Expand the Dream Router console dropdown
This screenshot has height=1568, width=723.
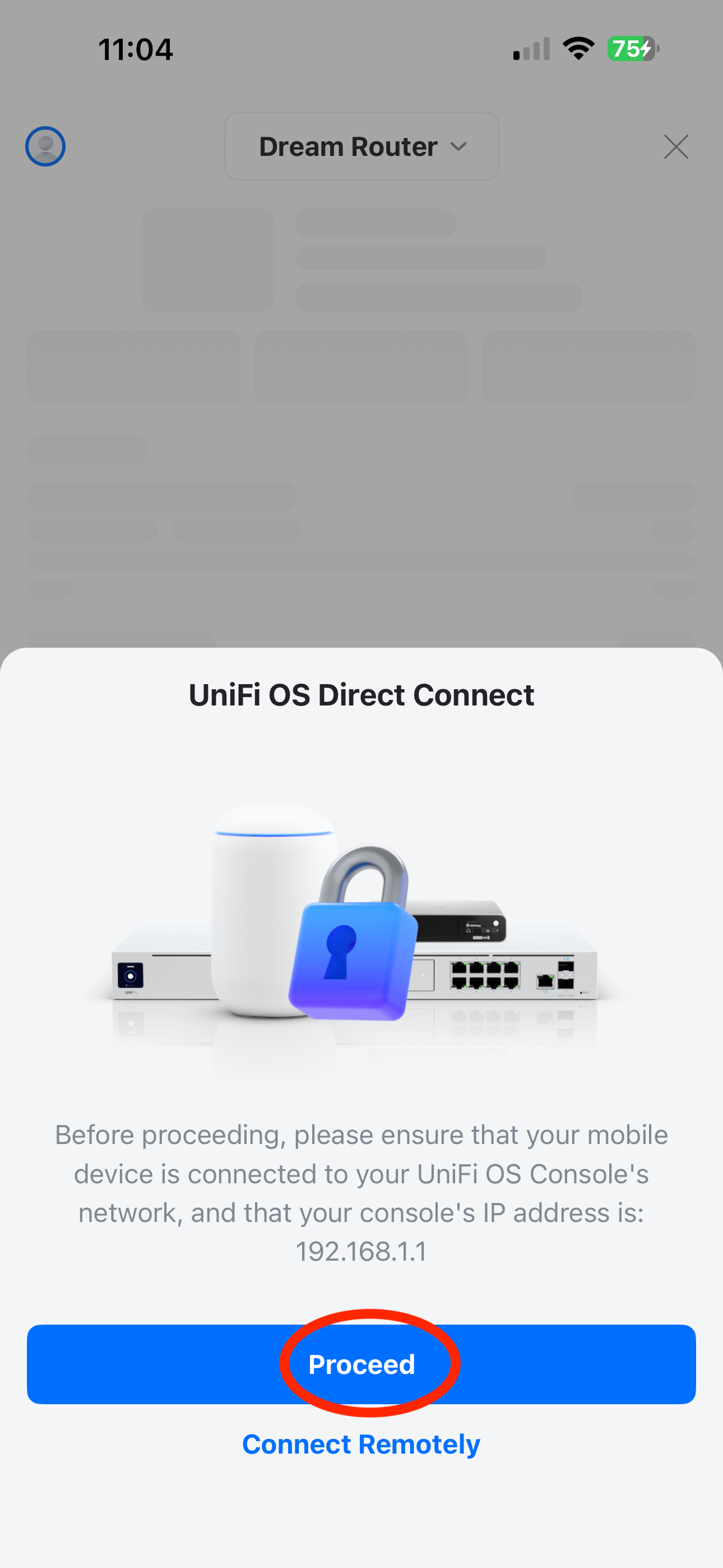point(361,147)
